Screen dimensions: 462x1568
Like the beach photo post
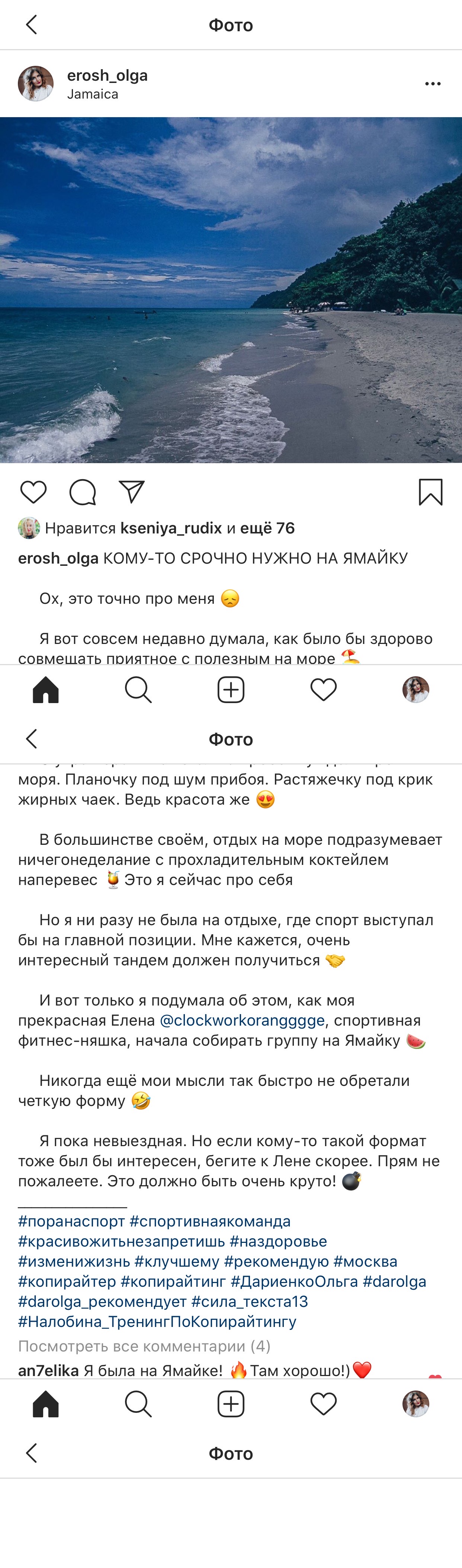(x=33, y=492)
